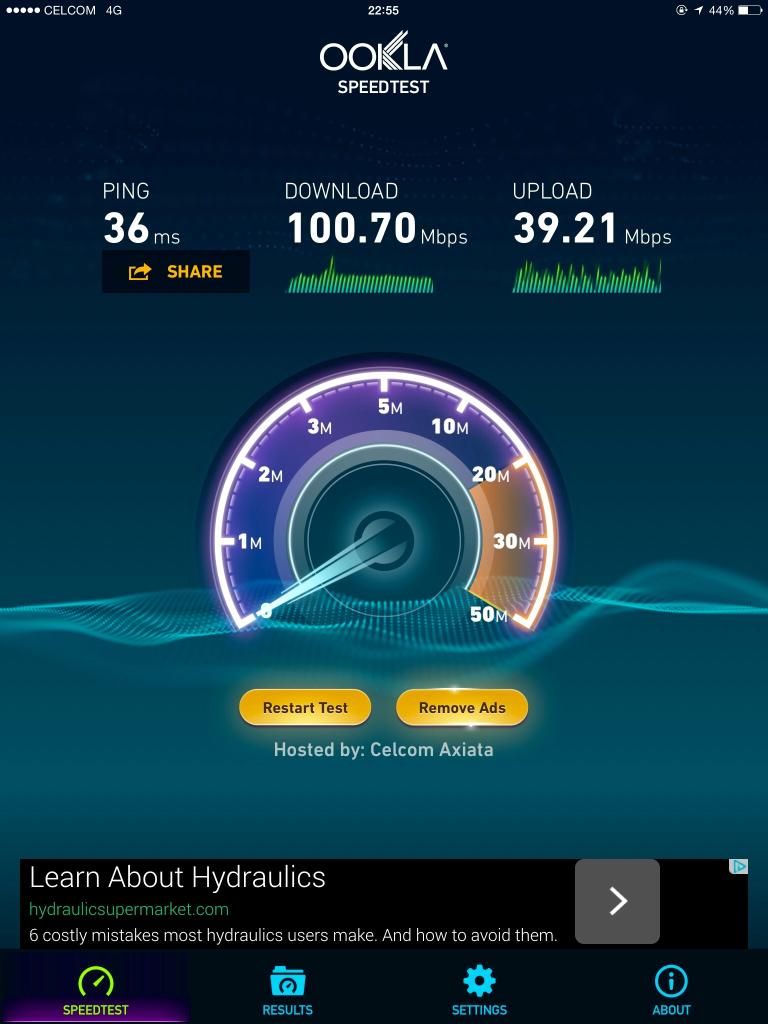Open the hydraulics ad arrow button

[617, 901]
